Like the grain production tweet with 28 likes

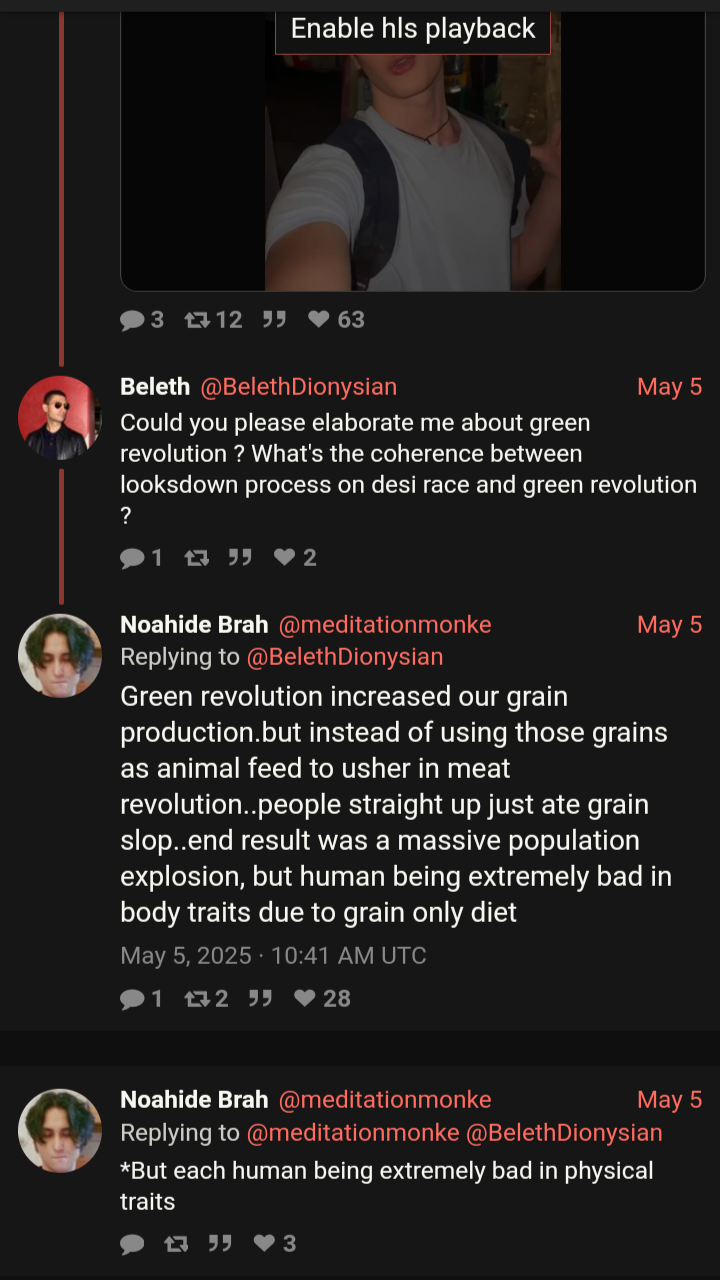(x=322, y=999)
